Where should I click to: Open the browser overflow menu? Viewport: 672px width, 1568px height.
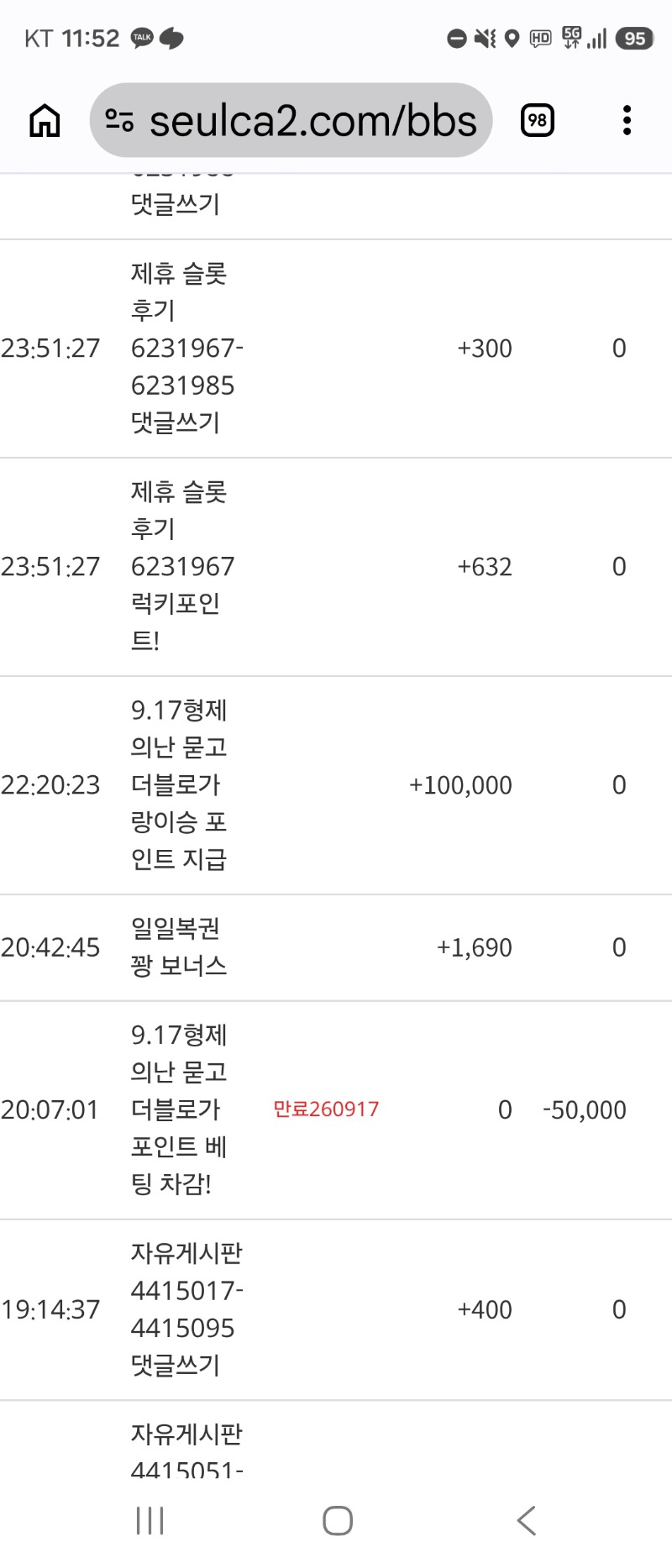[x=627, y=120]
